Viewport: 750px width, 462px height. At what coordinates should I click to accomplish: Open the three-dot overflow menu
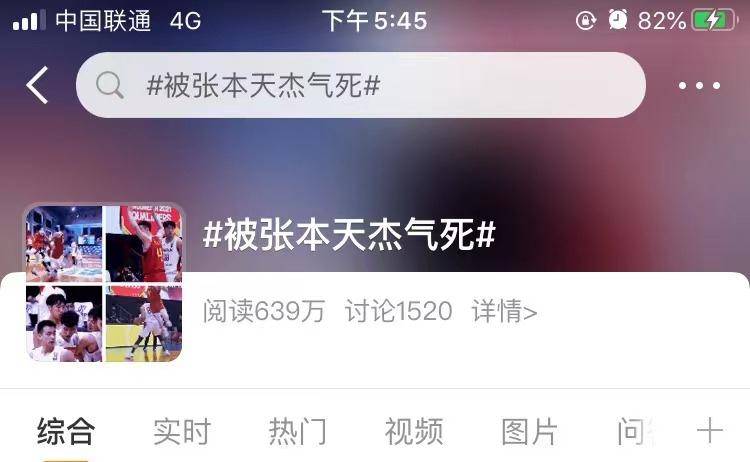click(x=699, y=86)
